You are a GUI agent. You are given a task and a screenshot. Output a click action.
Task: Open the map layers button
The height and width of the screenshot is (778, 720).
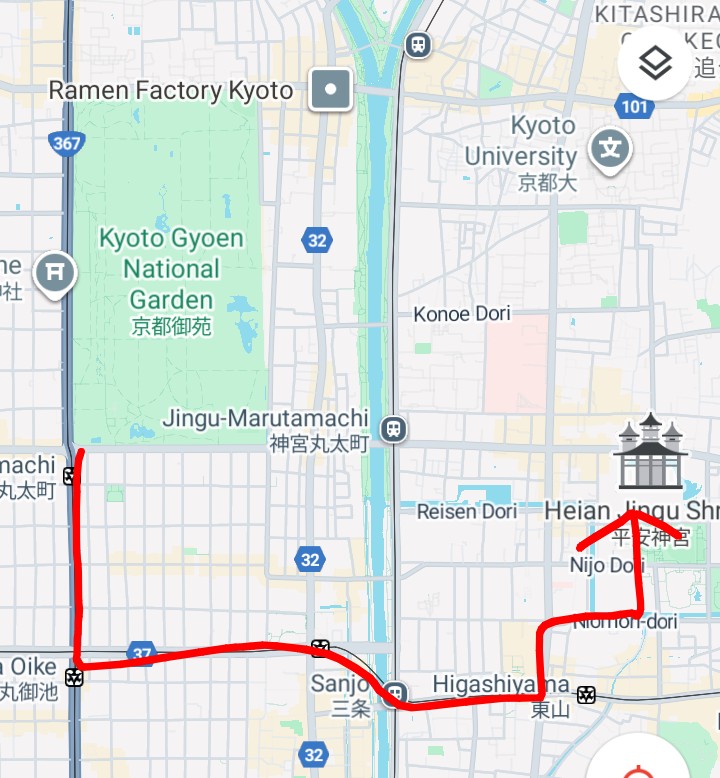(655, 64)
